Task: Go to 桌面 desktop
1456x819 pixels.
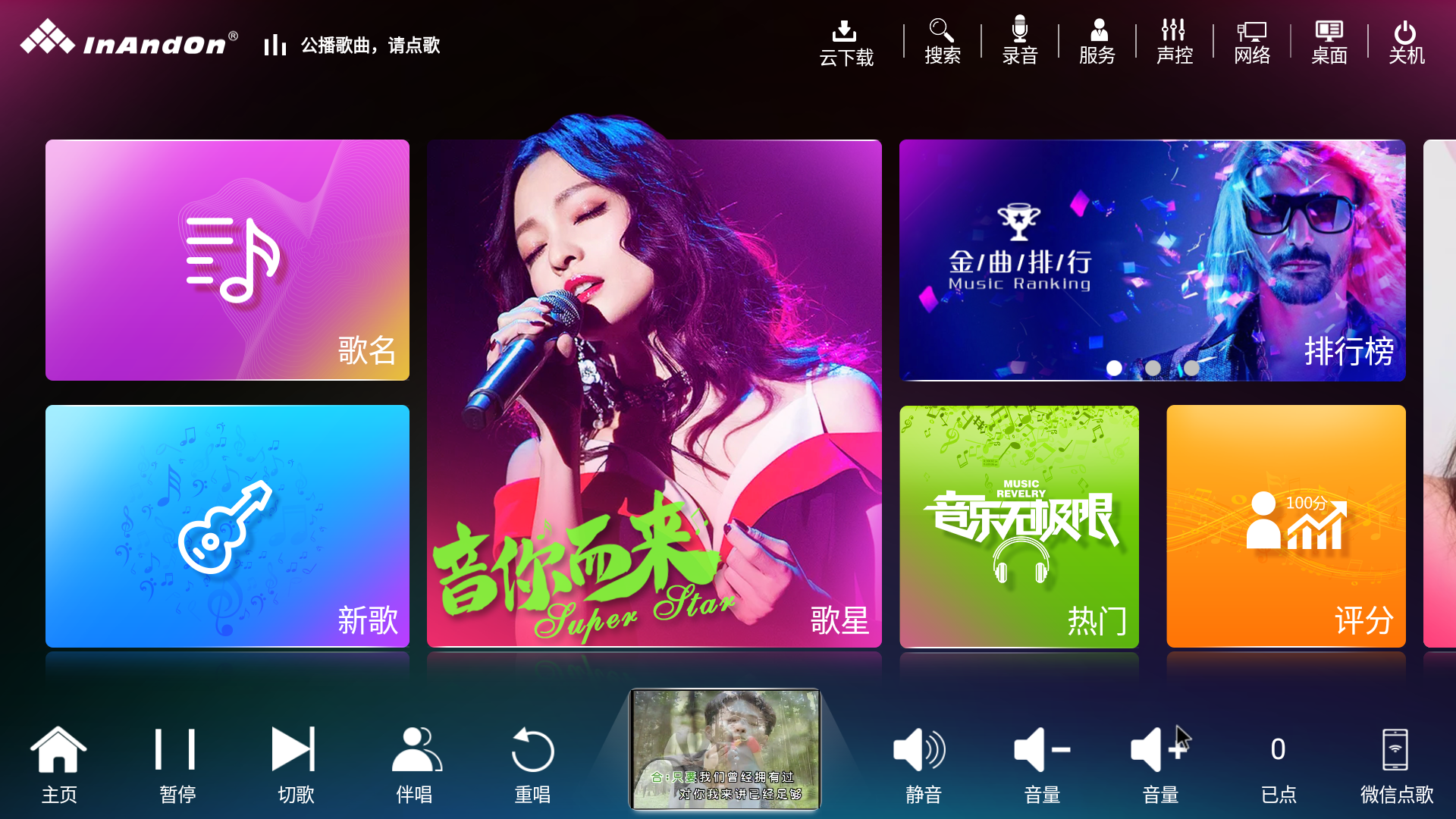Action: tap(1329, 42)
